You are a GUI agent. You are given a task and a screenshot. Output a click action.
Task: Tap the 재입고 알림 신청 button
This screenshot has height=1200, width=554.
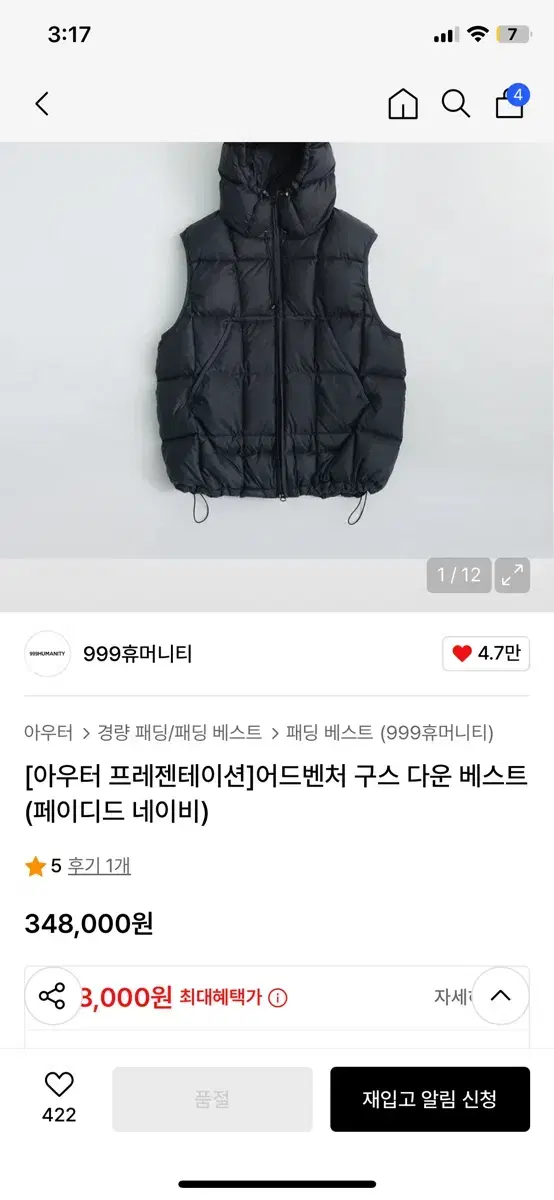[430, 1099]
